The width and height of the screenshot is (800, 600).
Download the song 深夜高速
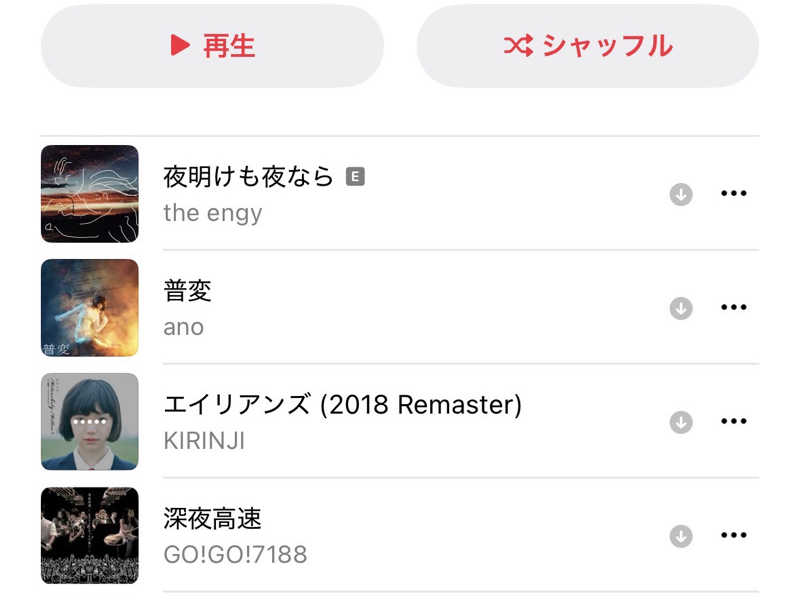(x=681, y=536)
